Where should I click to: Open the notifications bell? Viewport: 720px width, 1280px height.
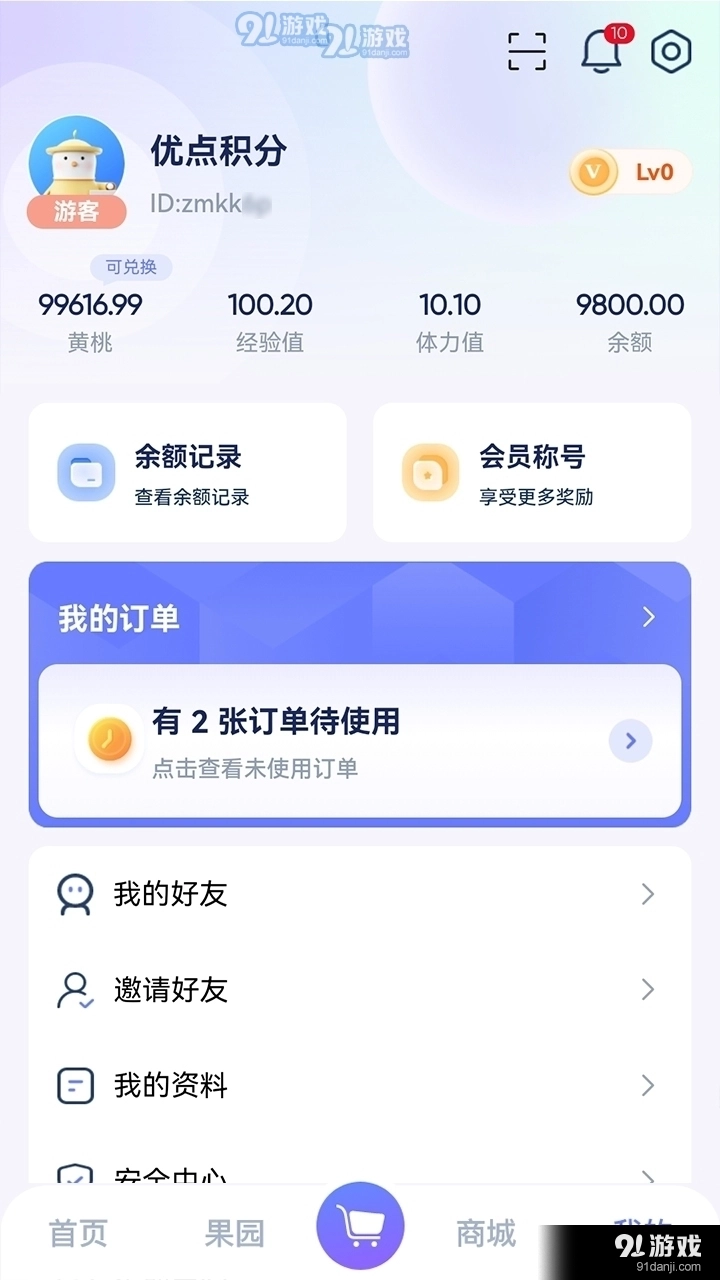602,50
